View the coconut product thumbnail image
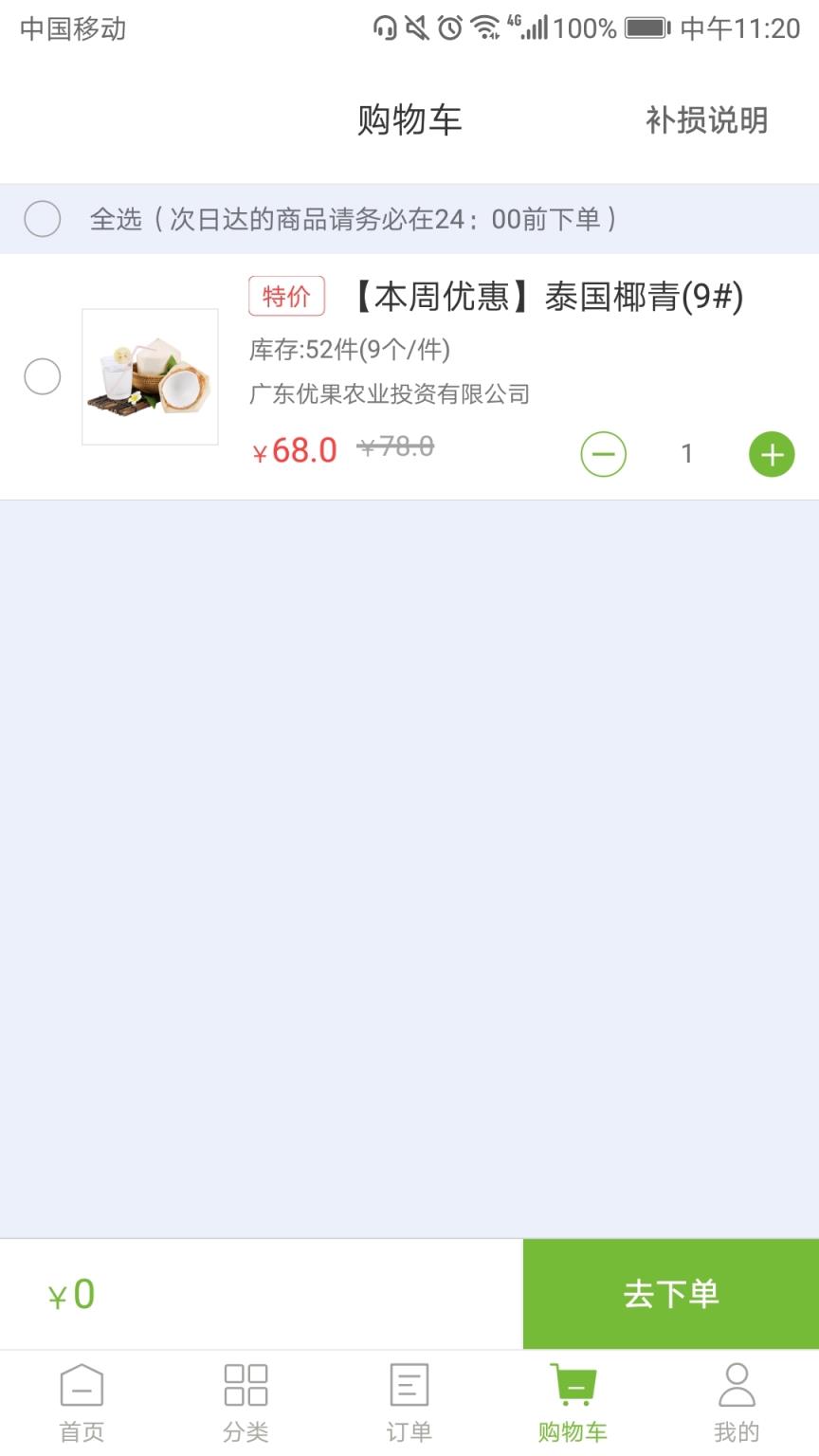Image resolution: width=819 pixels, height=1456 pixels. pos(151,376)
